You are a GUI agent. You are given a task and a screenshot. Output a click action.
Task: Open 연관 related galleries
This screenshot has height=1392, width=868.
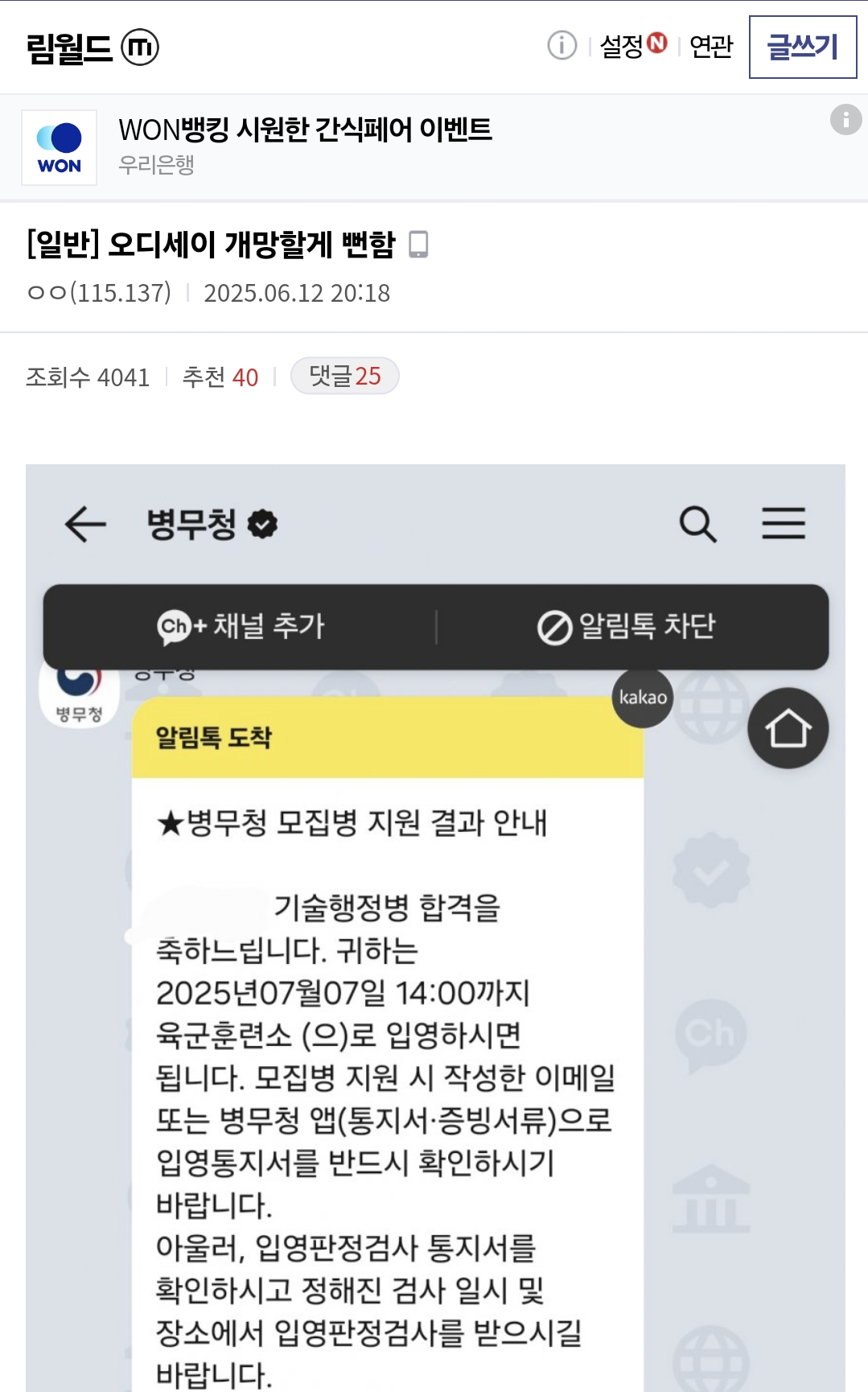711,46
